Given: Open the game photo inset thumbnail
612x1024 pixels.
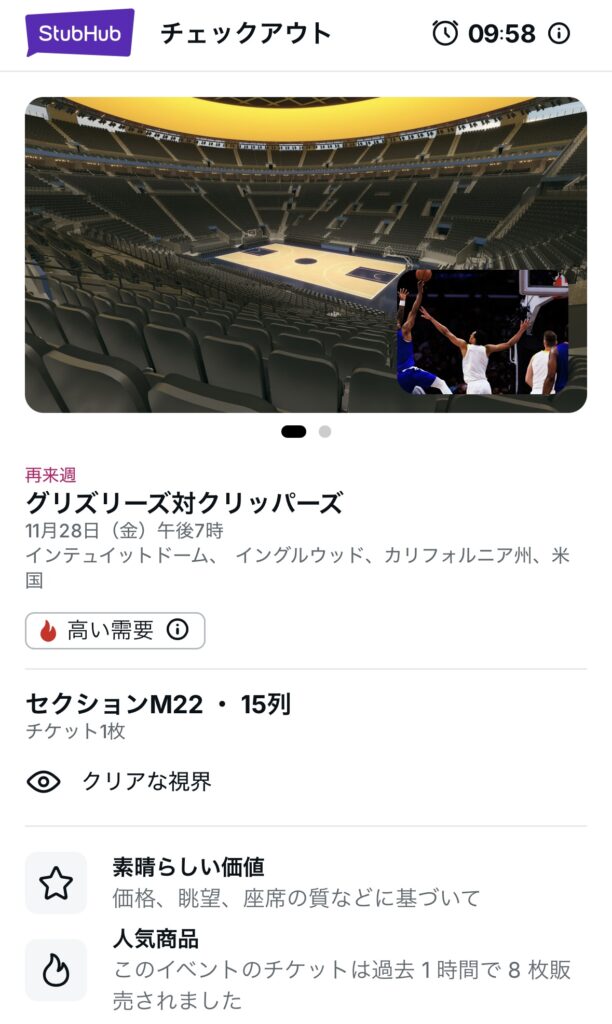Looking at the screenshot, I should [x=483, y=331].
